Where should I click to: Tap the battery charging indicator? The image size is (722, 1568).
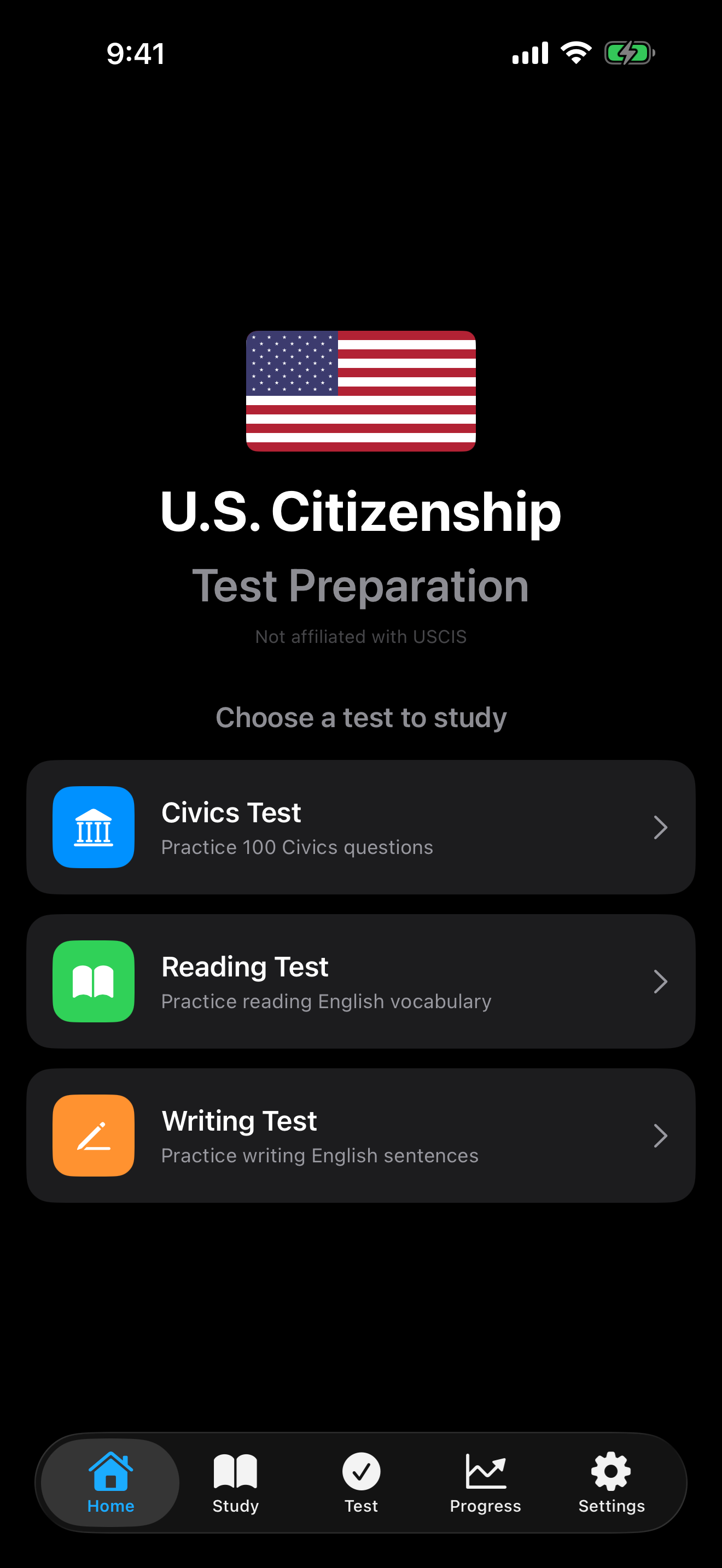(x=630, y=54)
